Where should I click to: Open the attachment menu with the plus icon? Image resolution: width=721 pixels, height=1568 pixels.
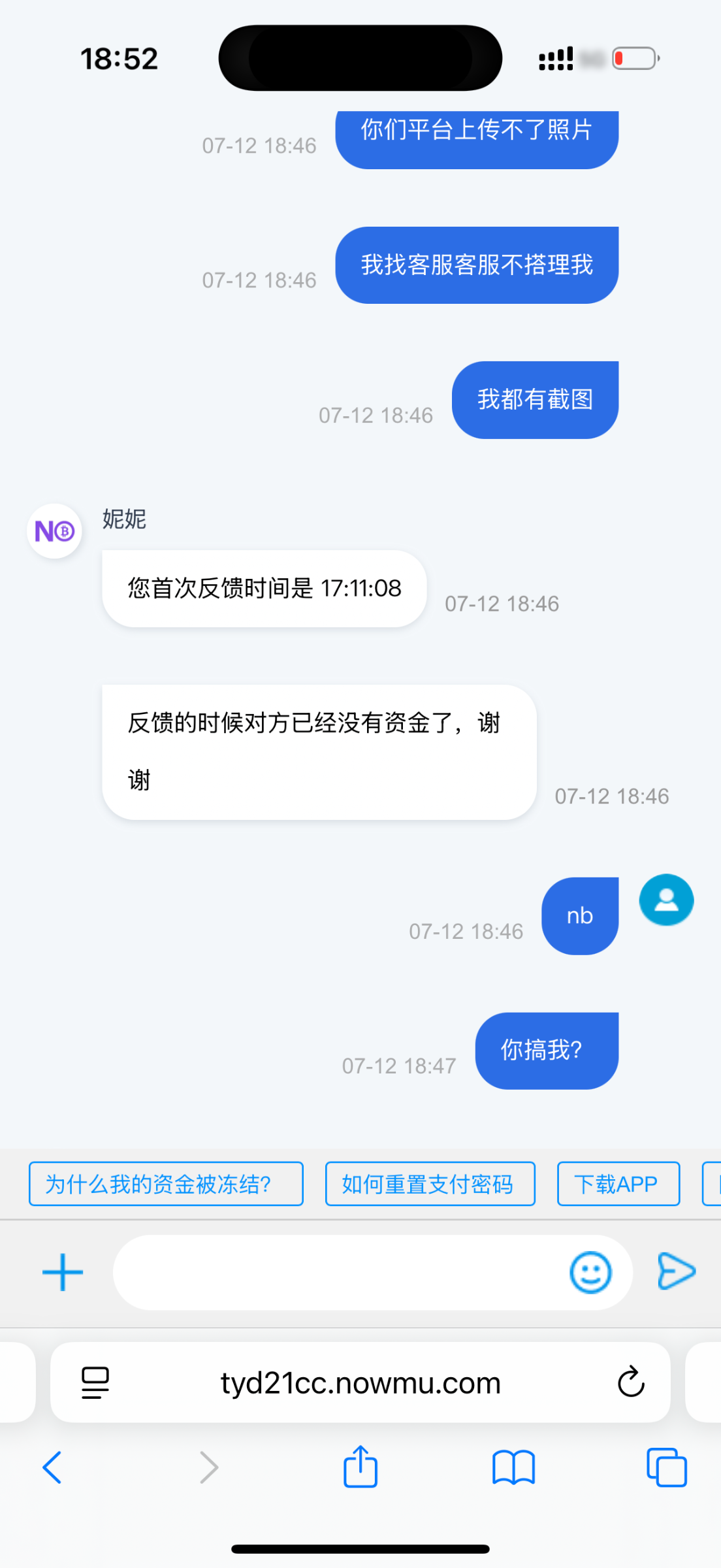[x=61, y=1271]
